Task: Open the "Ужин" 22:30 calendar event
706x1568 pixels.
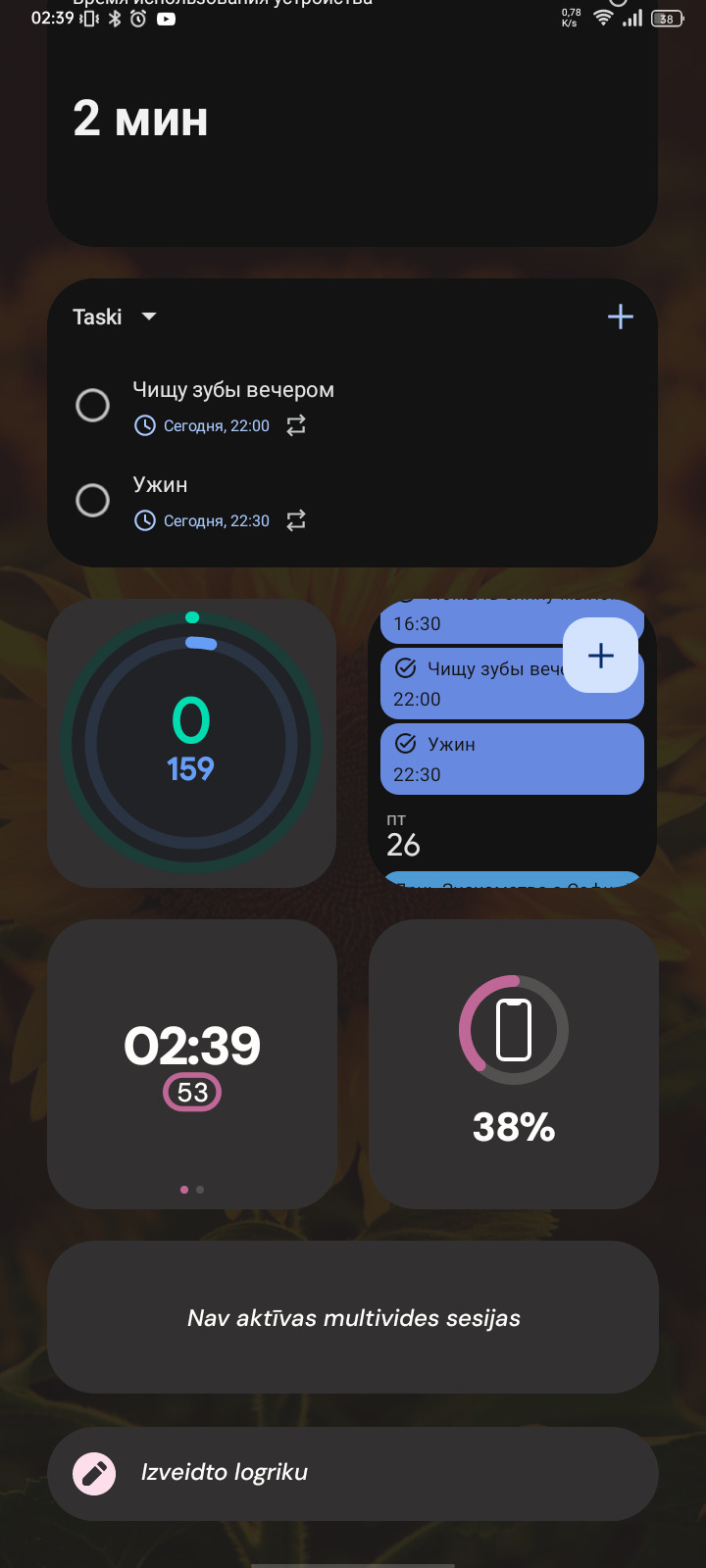Action: 511,759
